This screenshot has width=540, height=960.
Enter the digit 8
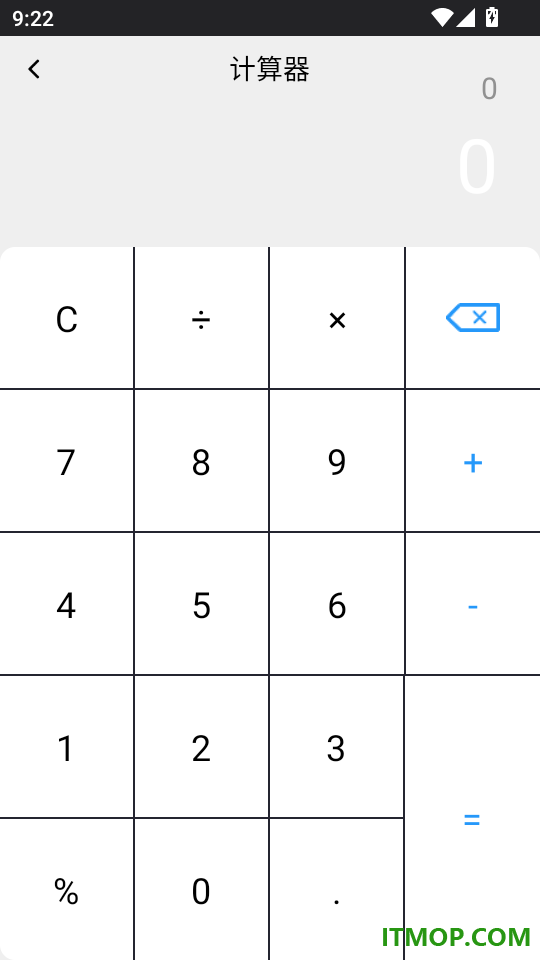[x=201, y=460]
